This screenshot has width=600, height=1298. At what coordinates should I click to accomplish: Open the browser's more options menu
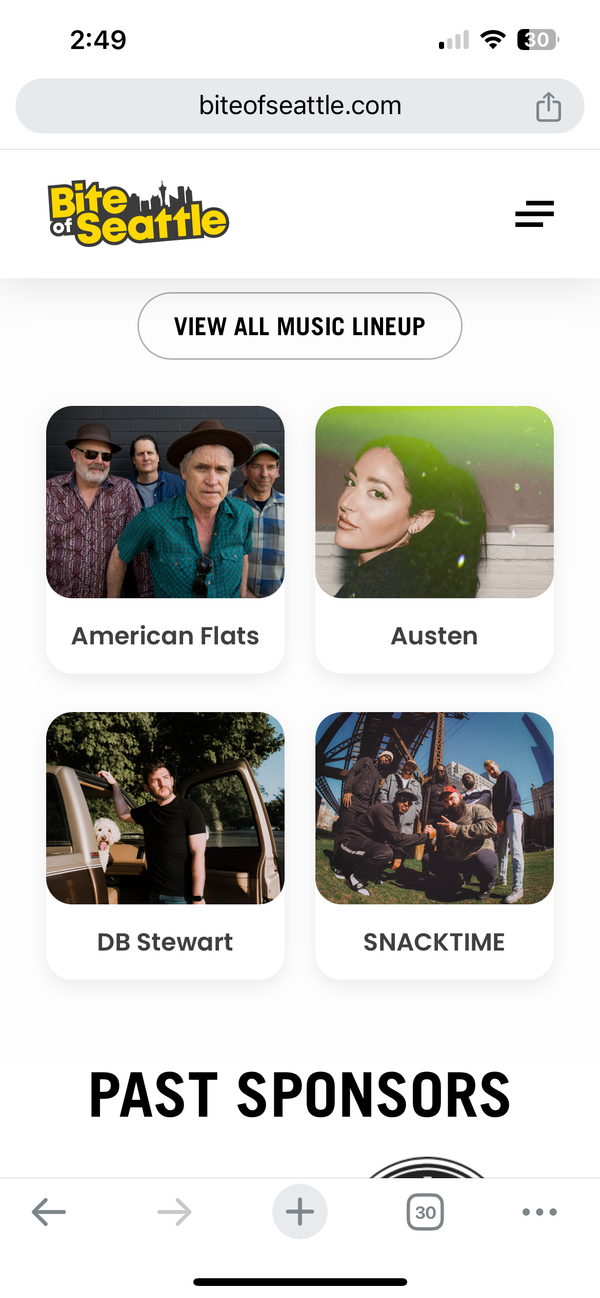coord(539,1213)
